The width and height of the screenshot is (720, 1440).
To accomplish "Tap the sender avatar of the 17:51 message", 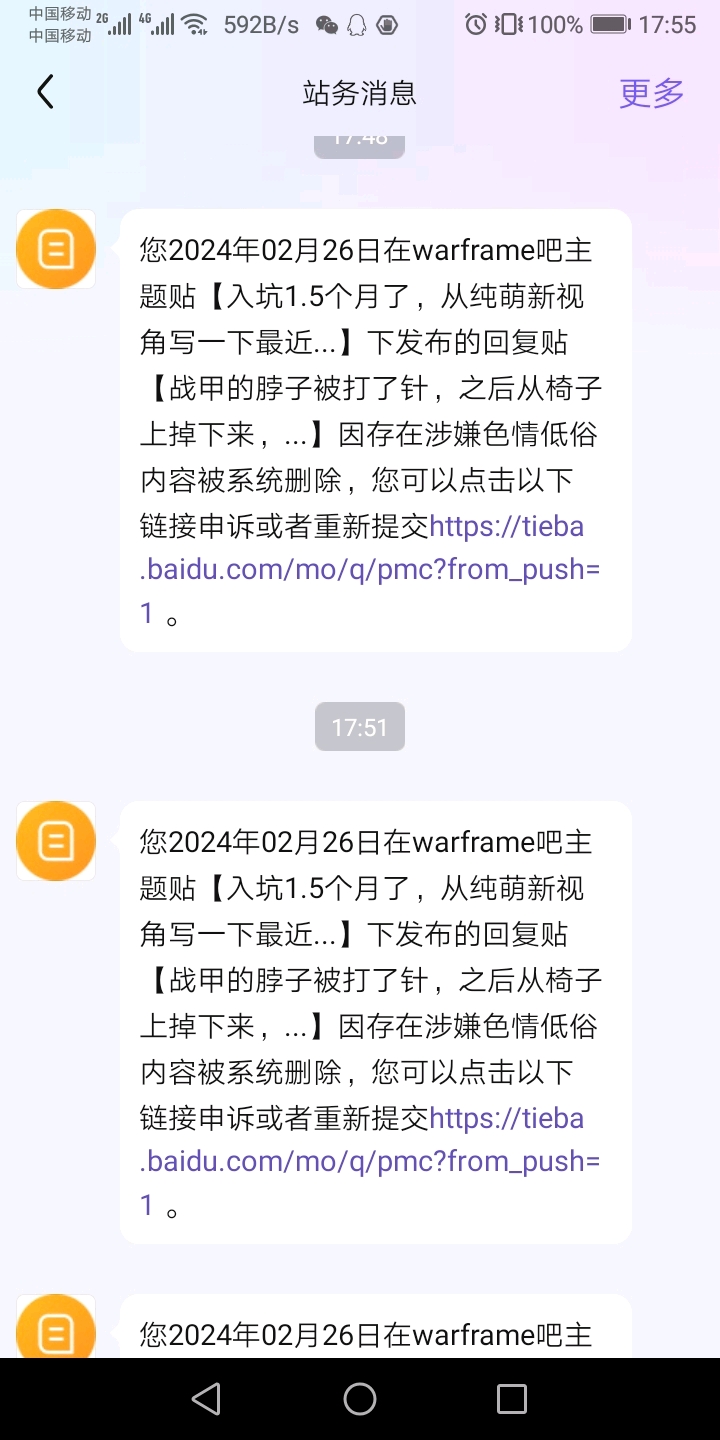I will click(56, 841).
